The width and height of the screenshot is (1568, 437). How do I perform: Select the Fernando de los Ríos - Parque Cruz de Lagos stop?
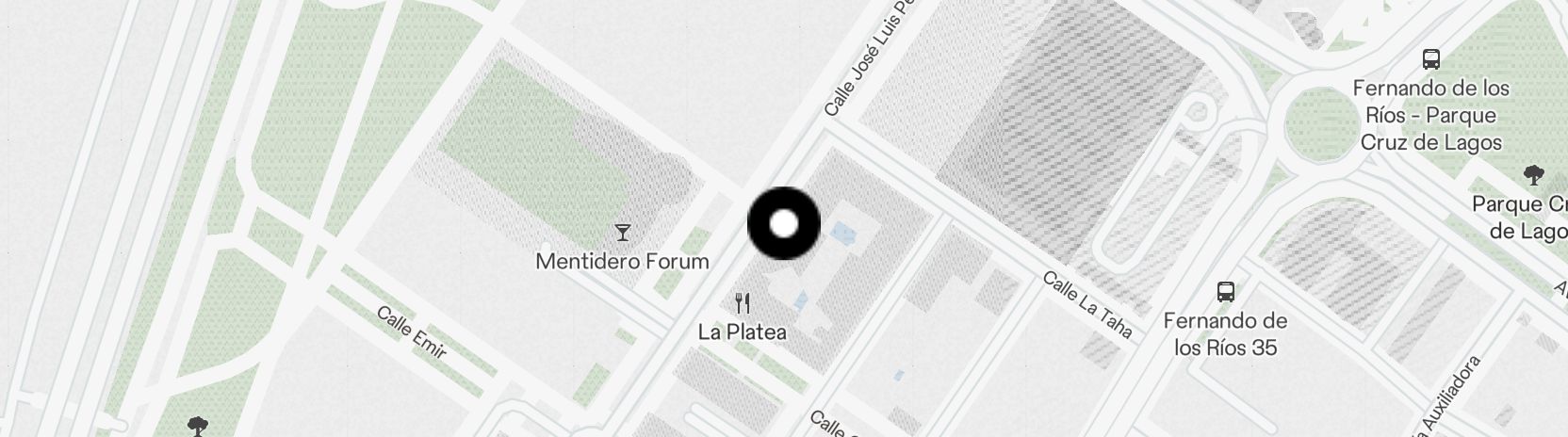coord(1431,59)
